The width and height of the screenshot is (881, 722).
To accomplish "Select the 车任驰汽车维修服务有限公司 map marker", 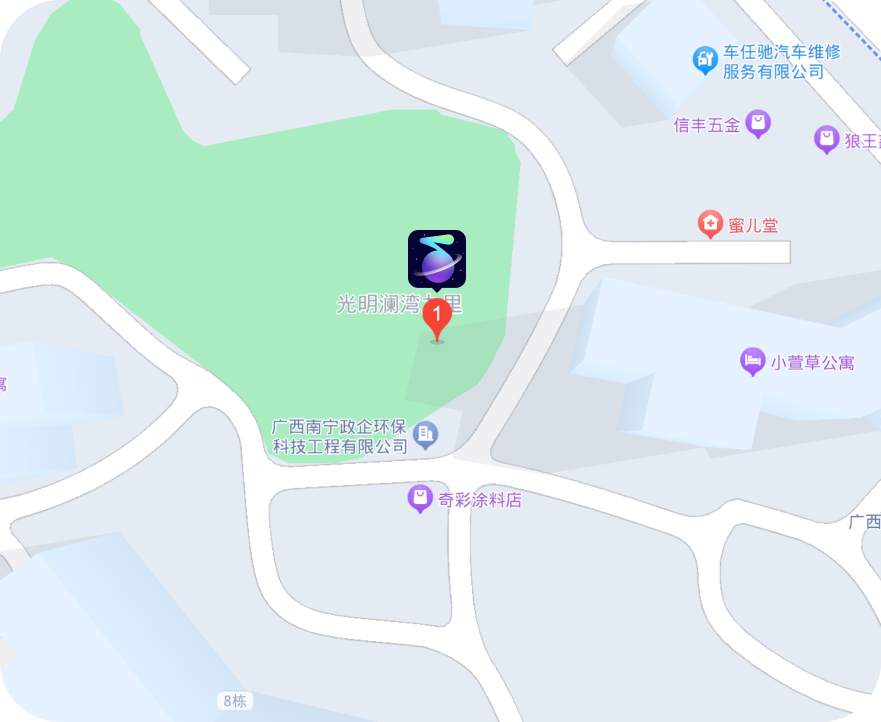I will [x=706, y=61].
